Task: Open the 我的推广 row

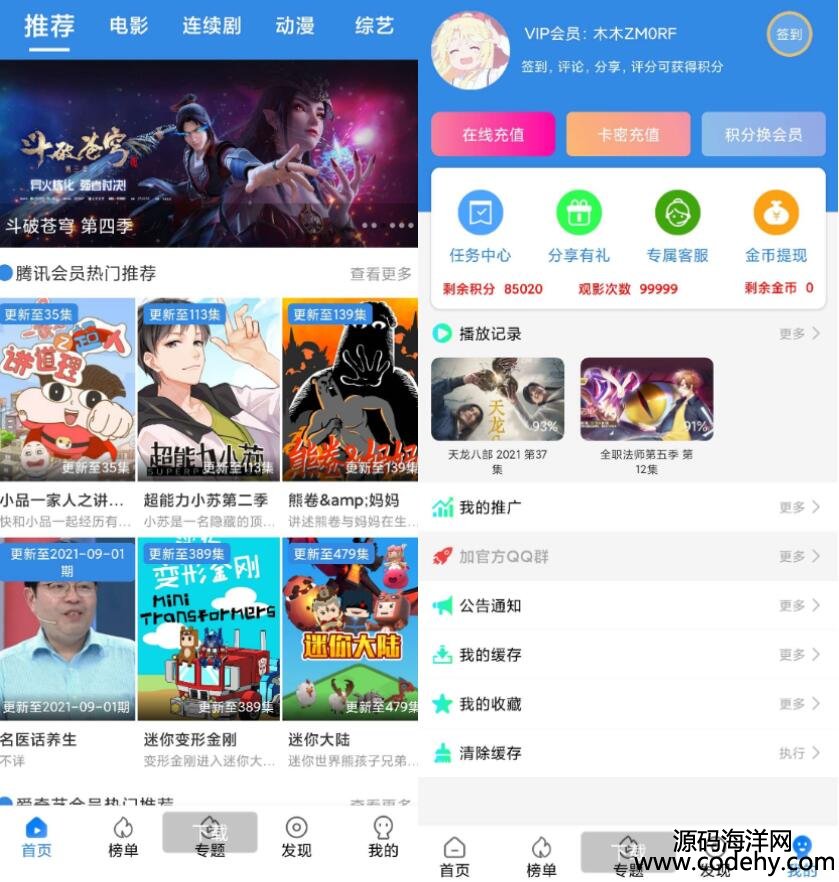Action: click(x=627, y=508)
